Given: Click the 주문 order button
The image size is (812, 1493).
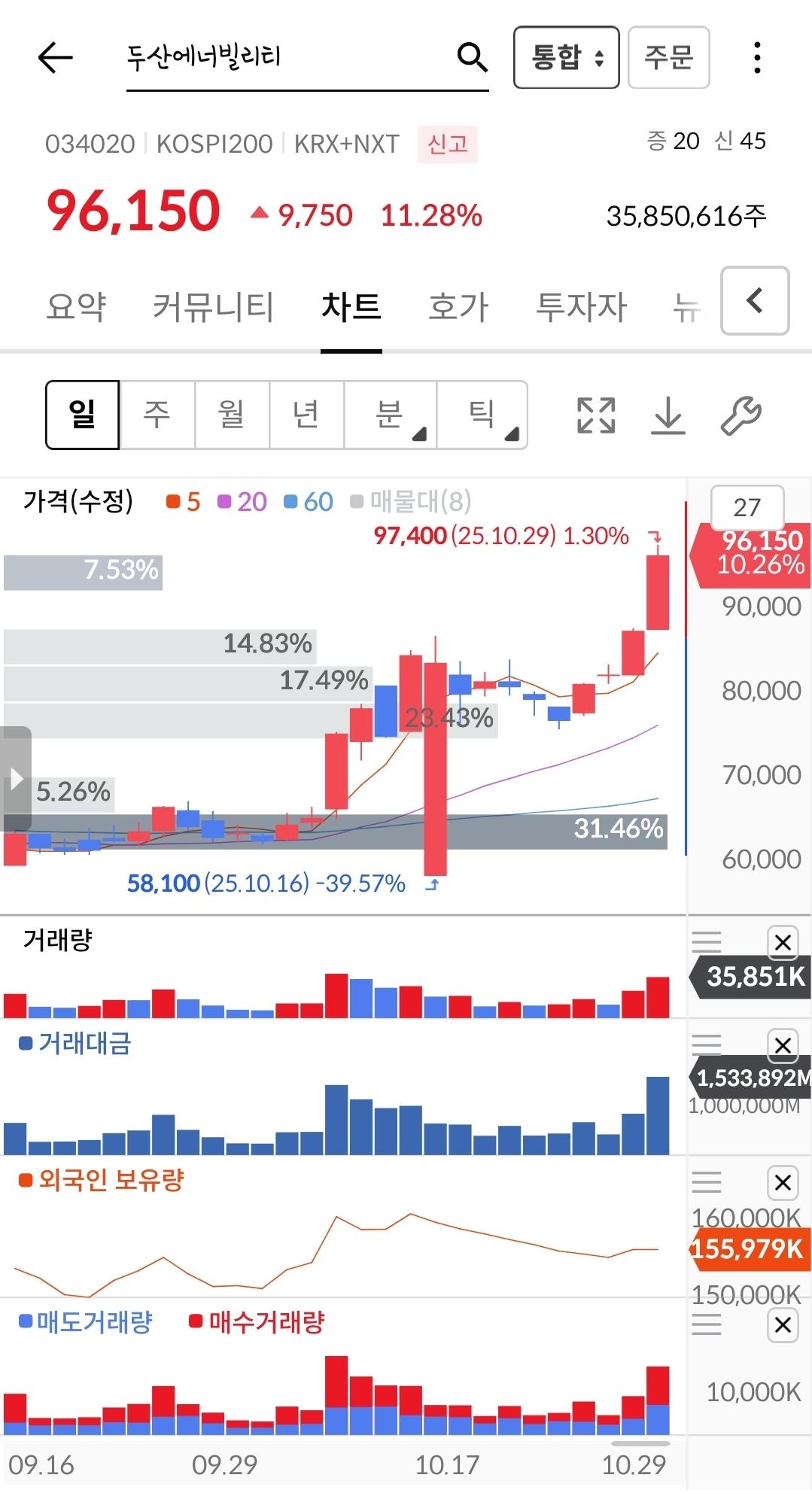Looking at the screenshot, I should (x=669, y=57).
